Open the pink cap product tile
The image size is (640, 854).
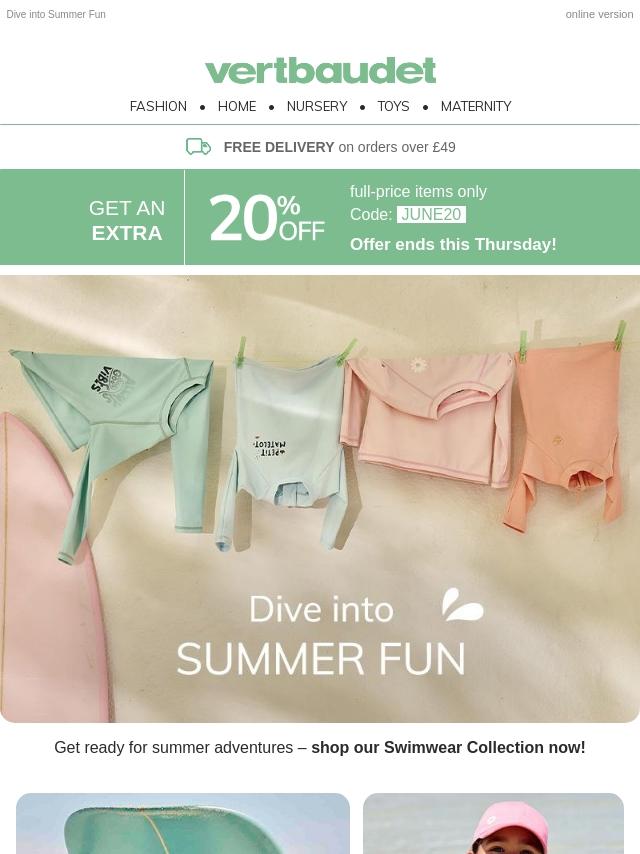click(493, 824)
